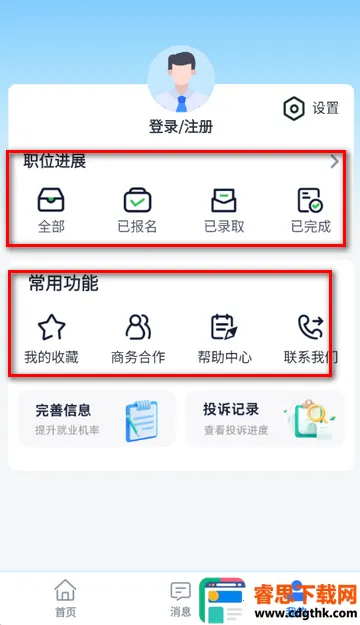Expand 职位进展 with the chevron arrow
Viewport: 360px width, 625px height.
[x=334, y=161]
